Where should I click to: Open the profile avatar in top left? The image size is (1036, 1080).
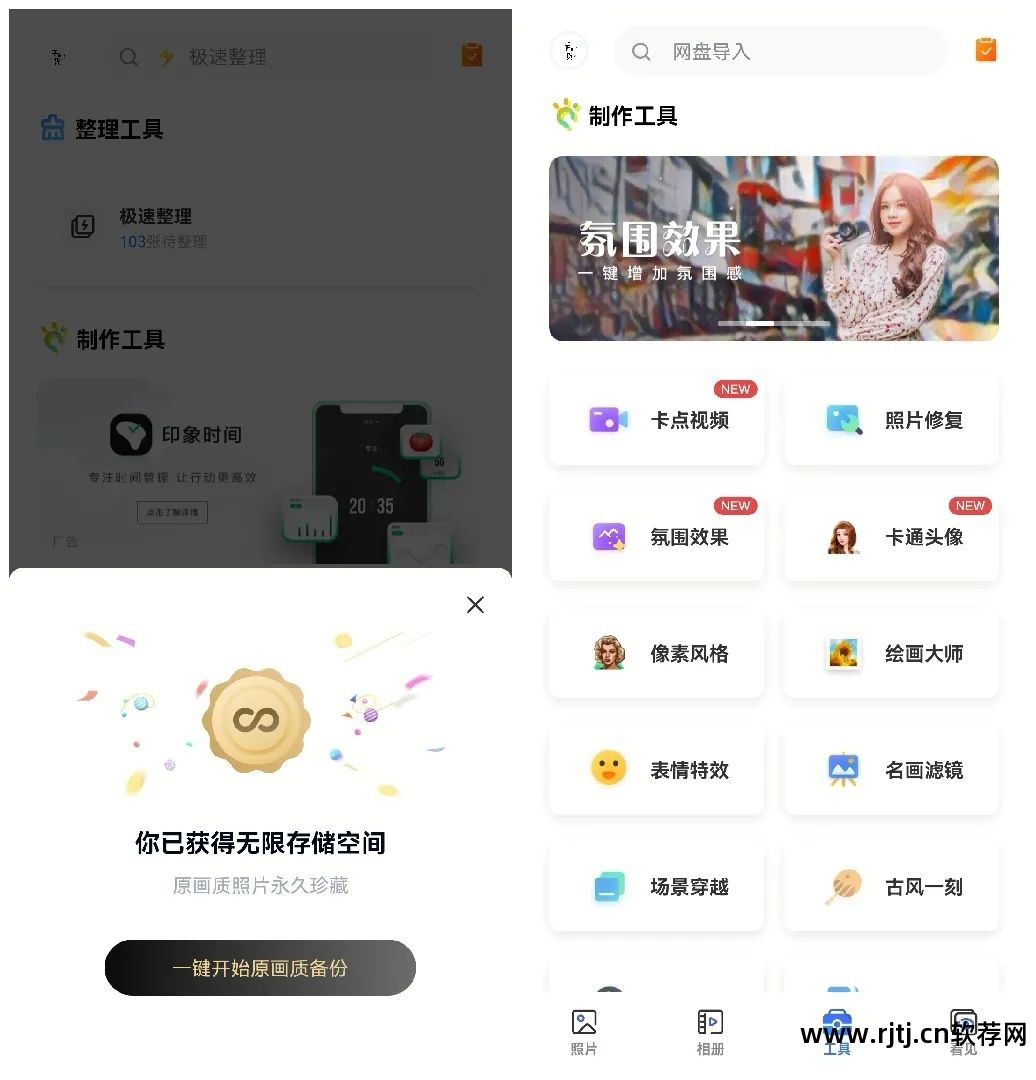tap(569, 50)
